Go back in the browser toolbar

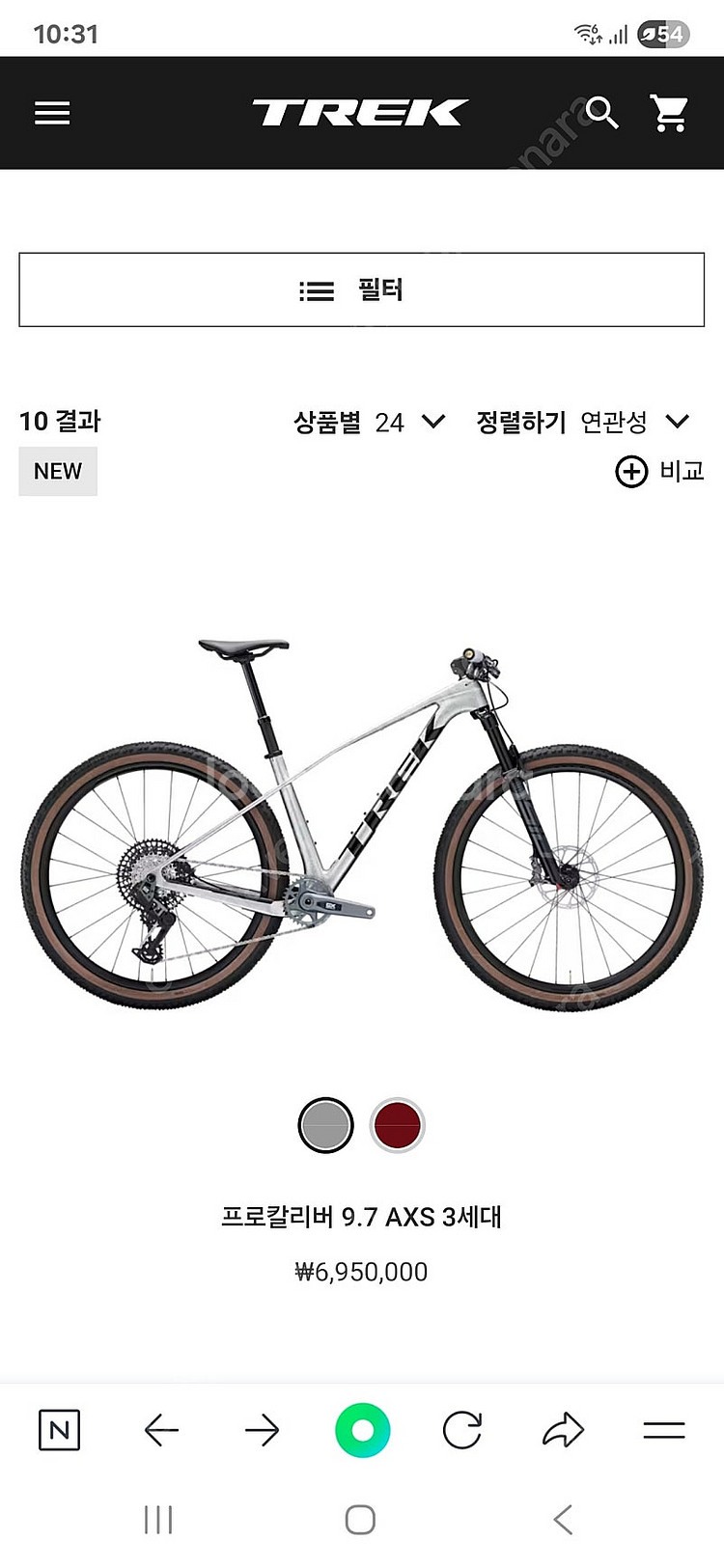click(161, 1429)
